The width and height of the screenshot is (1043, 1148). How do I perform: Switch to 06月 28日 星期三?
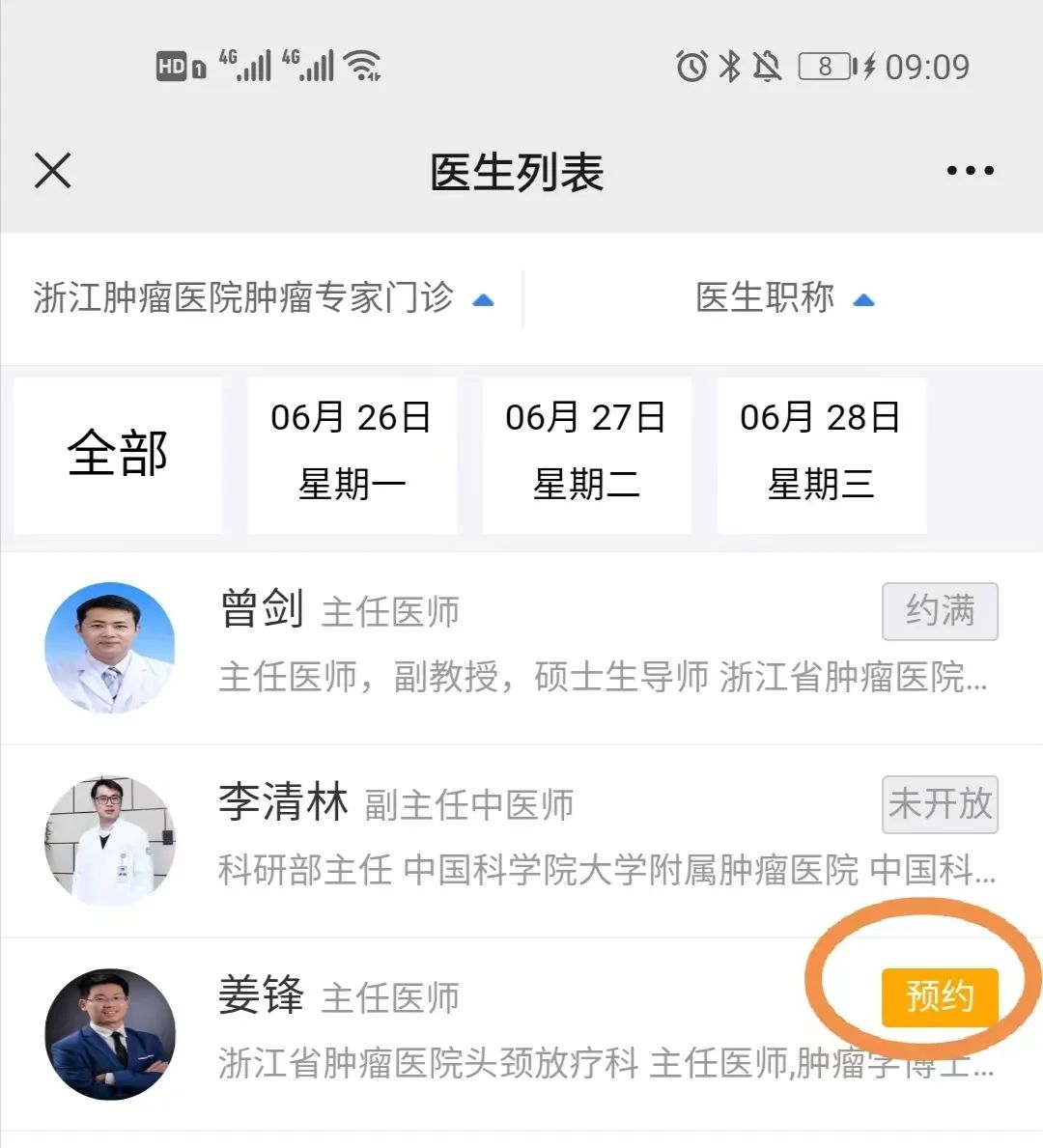821,454
